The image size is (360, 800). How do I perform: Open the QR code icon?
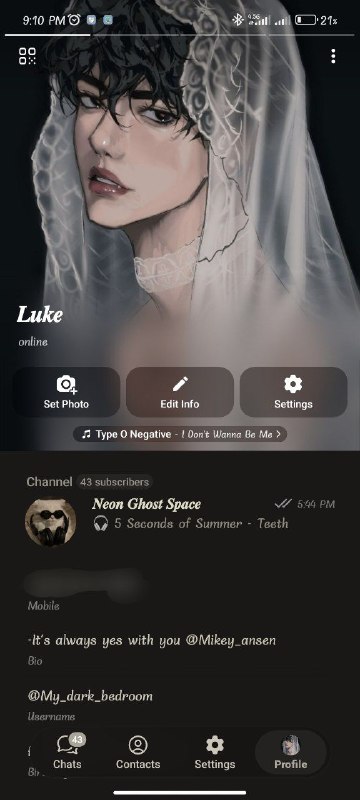point(28,56)
